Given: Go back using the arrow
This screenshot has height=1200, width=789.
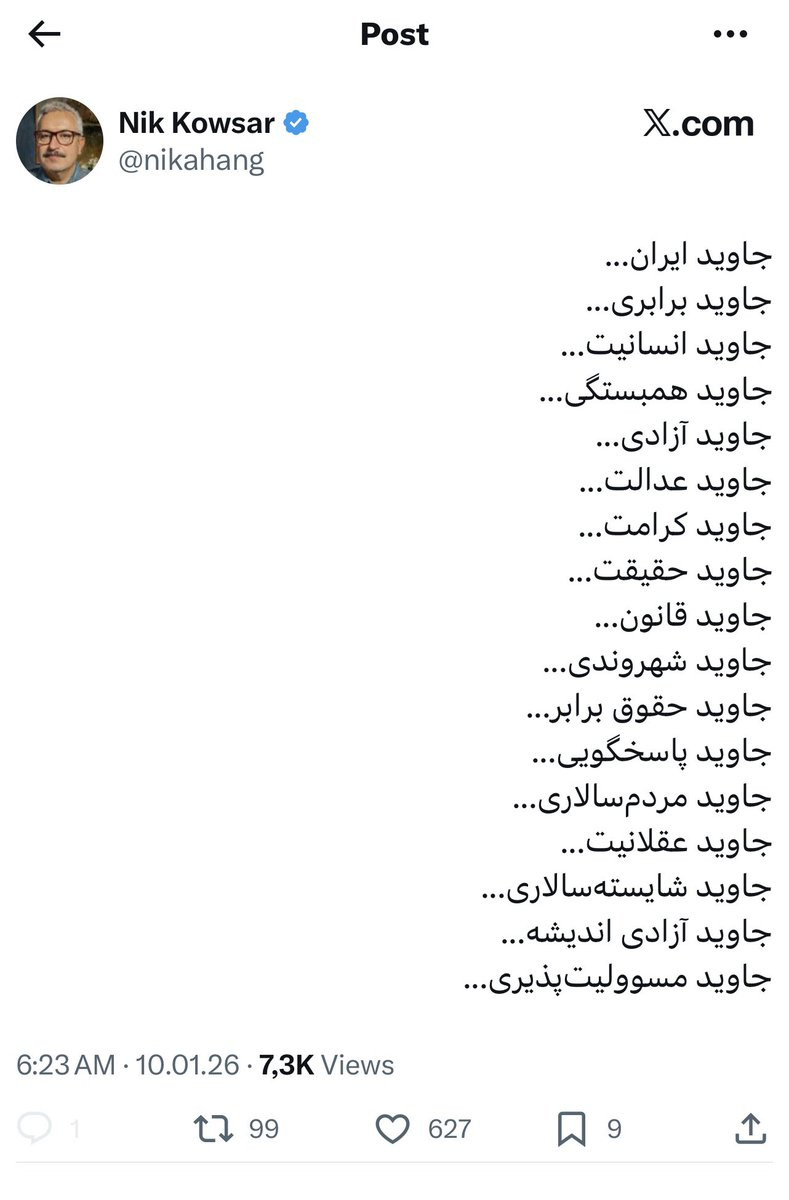Looking at the screenshot, I should tap(45, 35).
